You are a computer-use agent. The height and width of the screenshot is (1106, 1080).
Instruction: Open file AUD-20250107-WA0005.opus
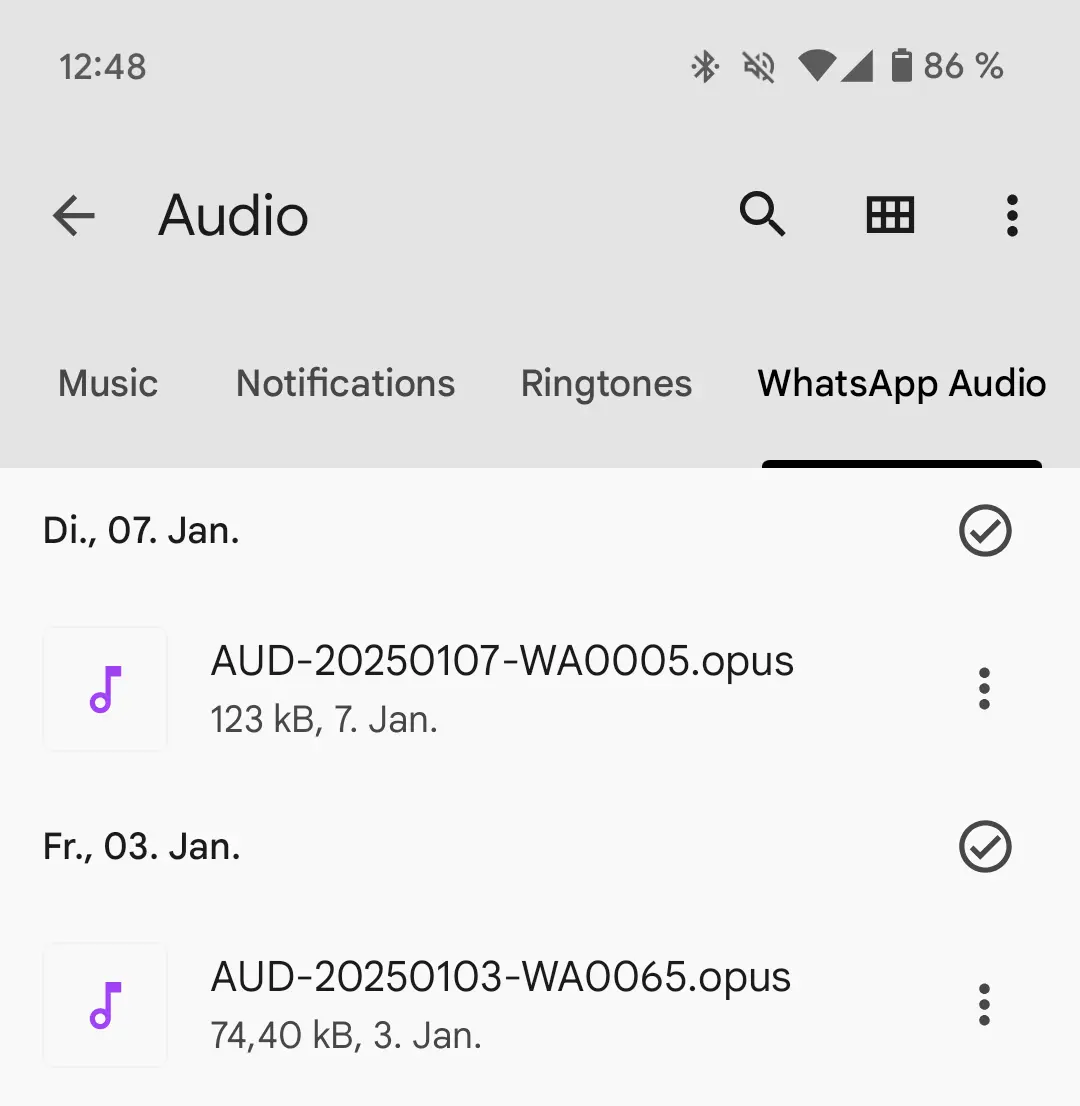500,660
